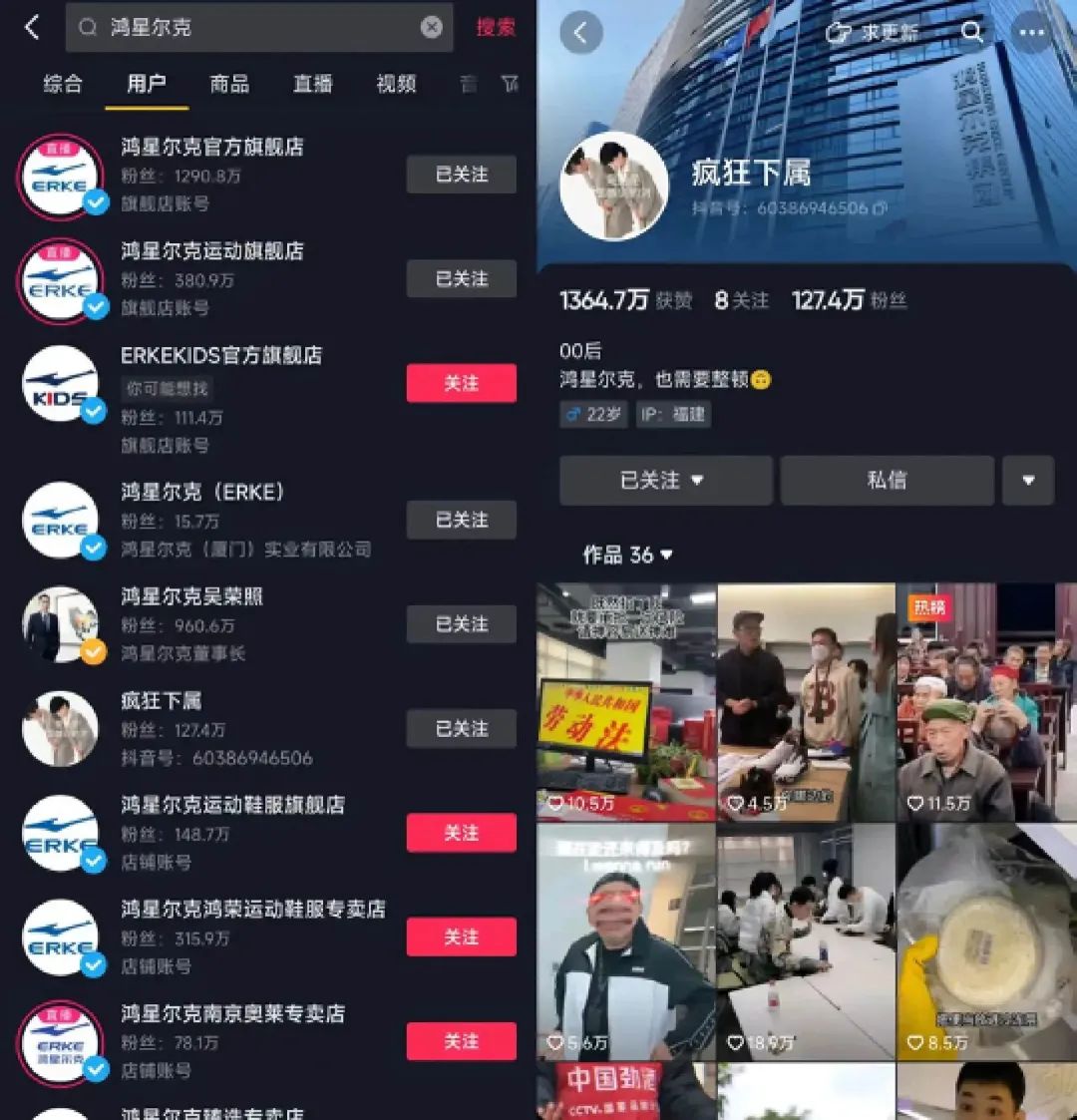Image resolution: width=1077 pixels, height=1120 pixels.
Task: Tap 求更新 on the 疯狂下属 profile
Action: [x=874, y=33]
